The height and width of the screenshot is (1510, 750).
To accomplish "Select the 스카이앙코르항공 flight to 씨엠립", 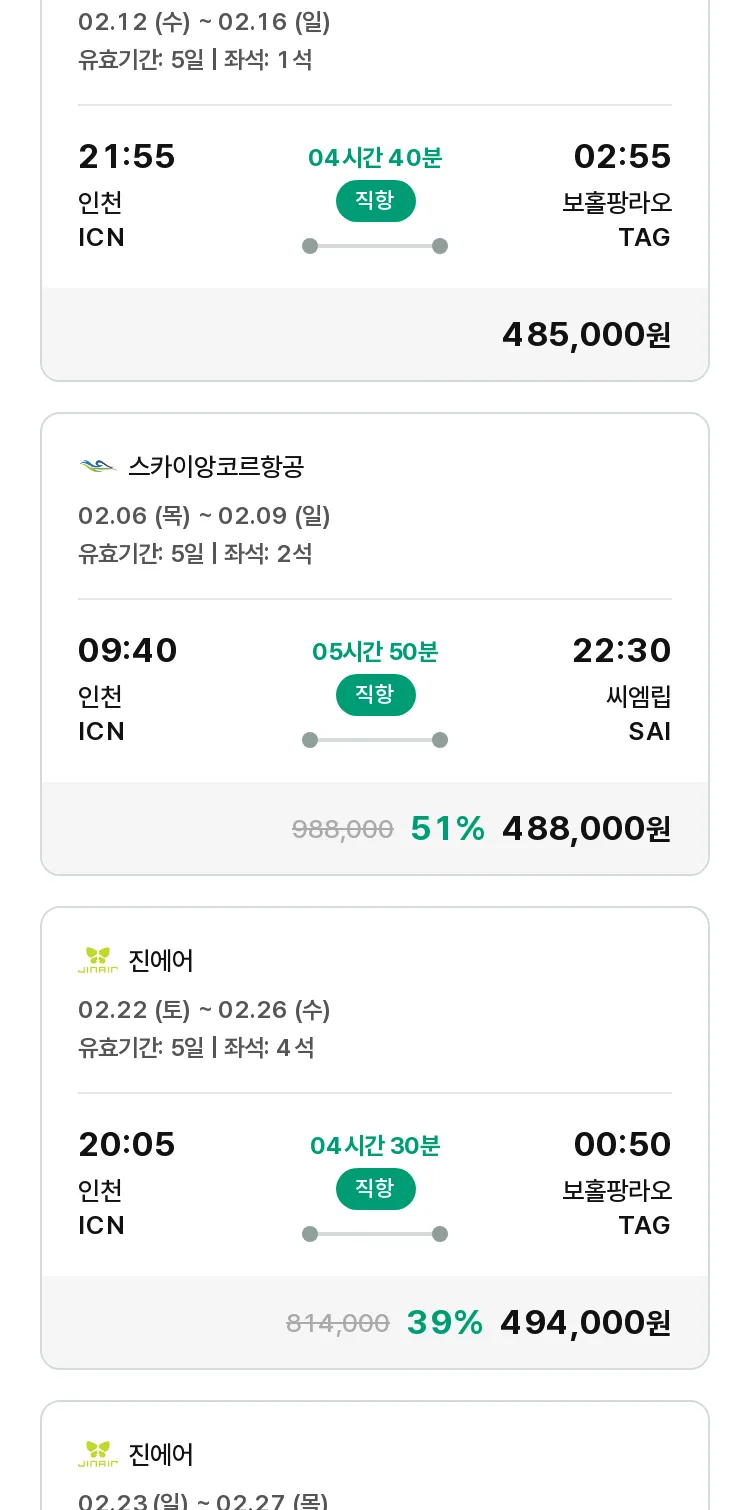I will tap(375, 644).
